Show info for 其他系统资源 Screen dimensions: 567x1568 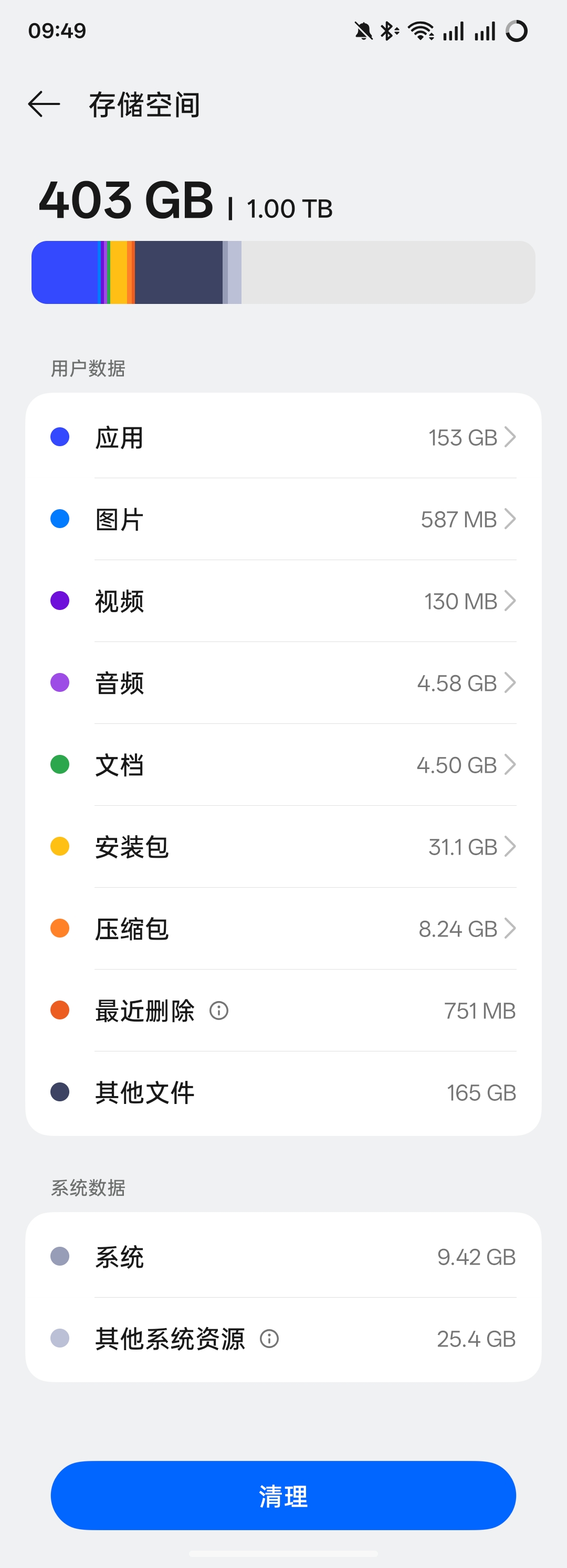[x=269, y=1339]
